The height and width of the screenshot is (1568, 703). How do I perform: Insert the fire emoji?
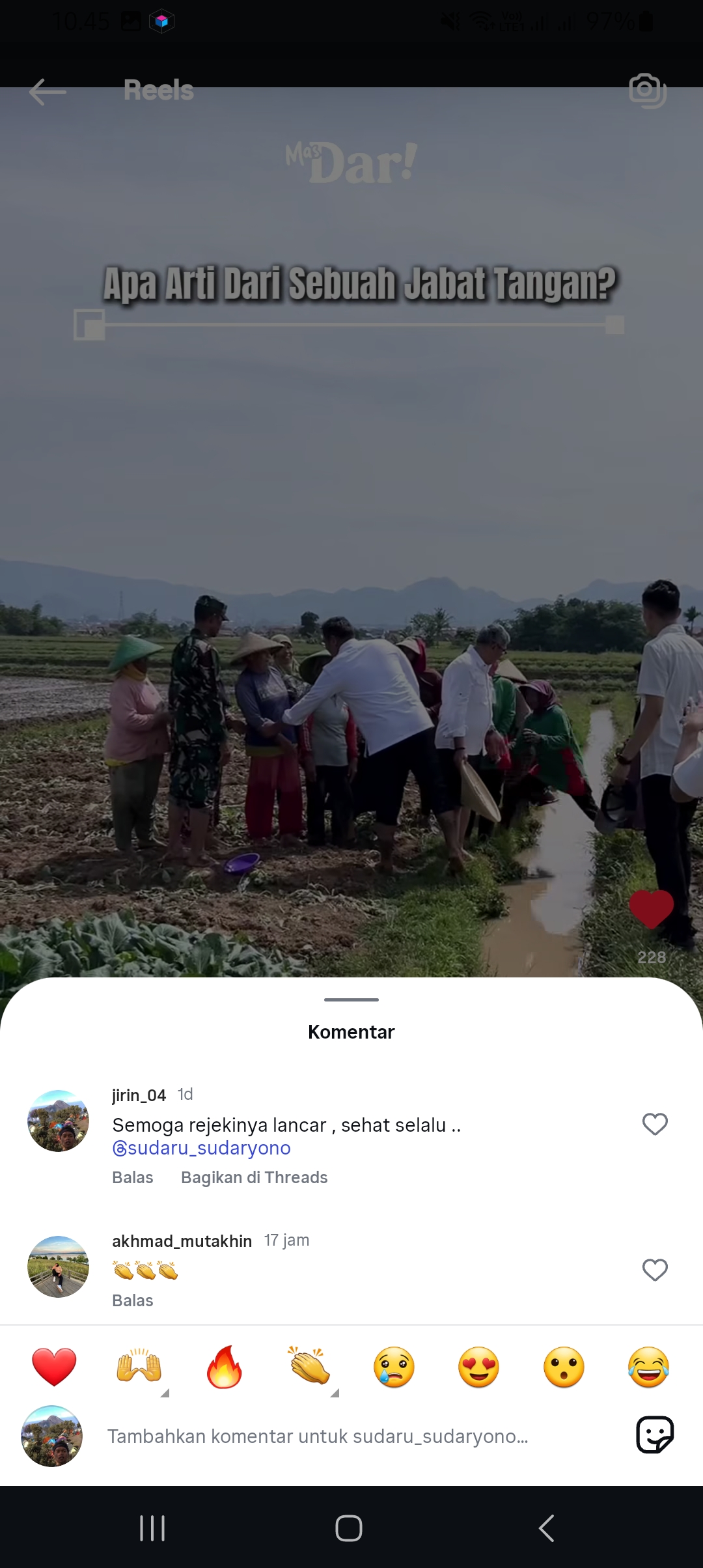[224, 1367]
